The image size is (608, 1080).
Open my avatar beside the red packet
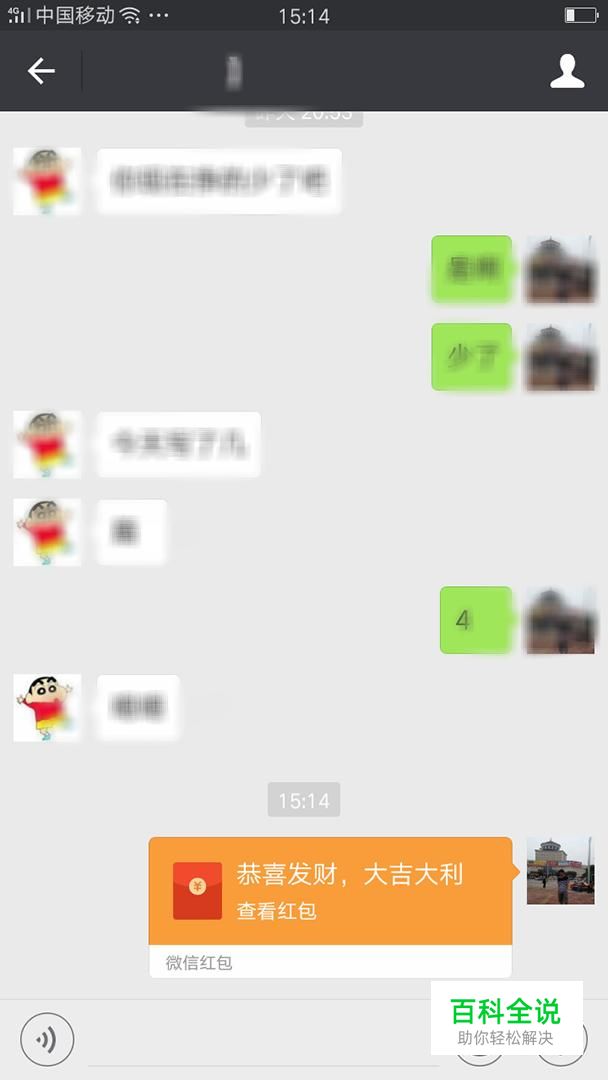pos(560,871)
